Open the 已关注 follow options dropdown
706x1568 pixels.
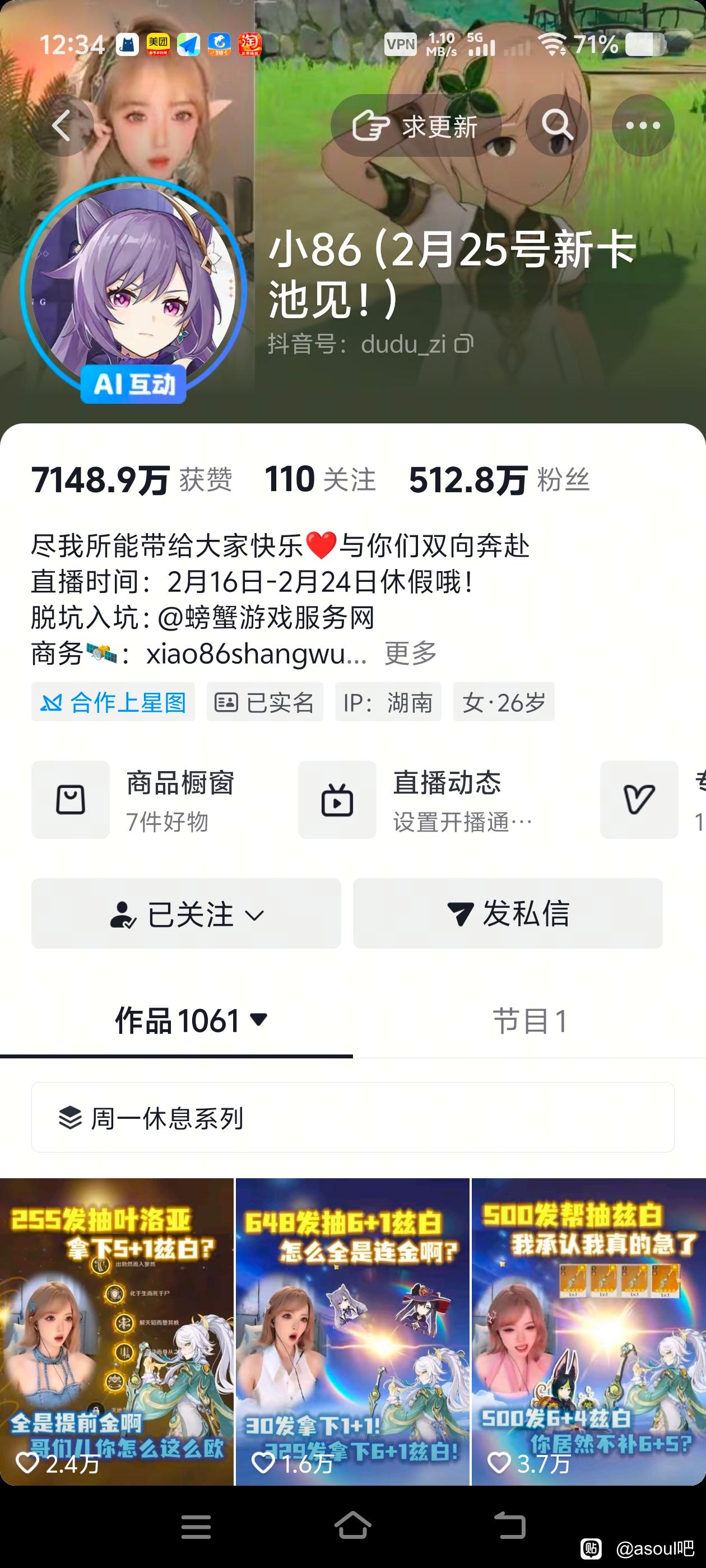point(186,914)
